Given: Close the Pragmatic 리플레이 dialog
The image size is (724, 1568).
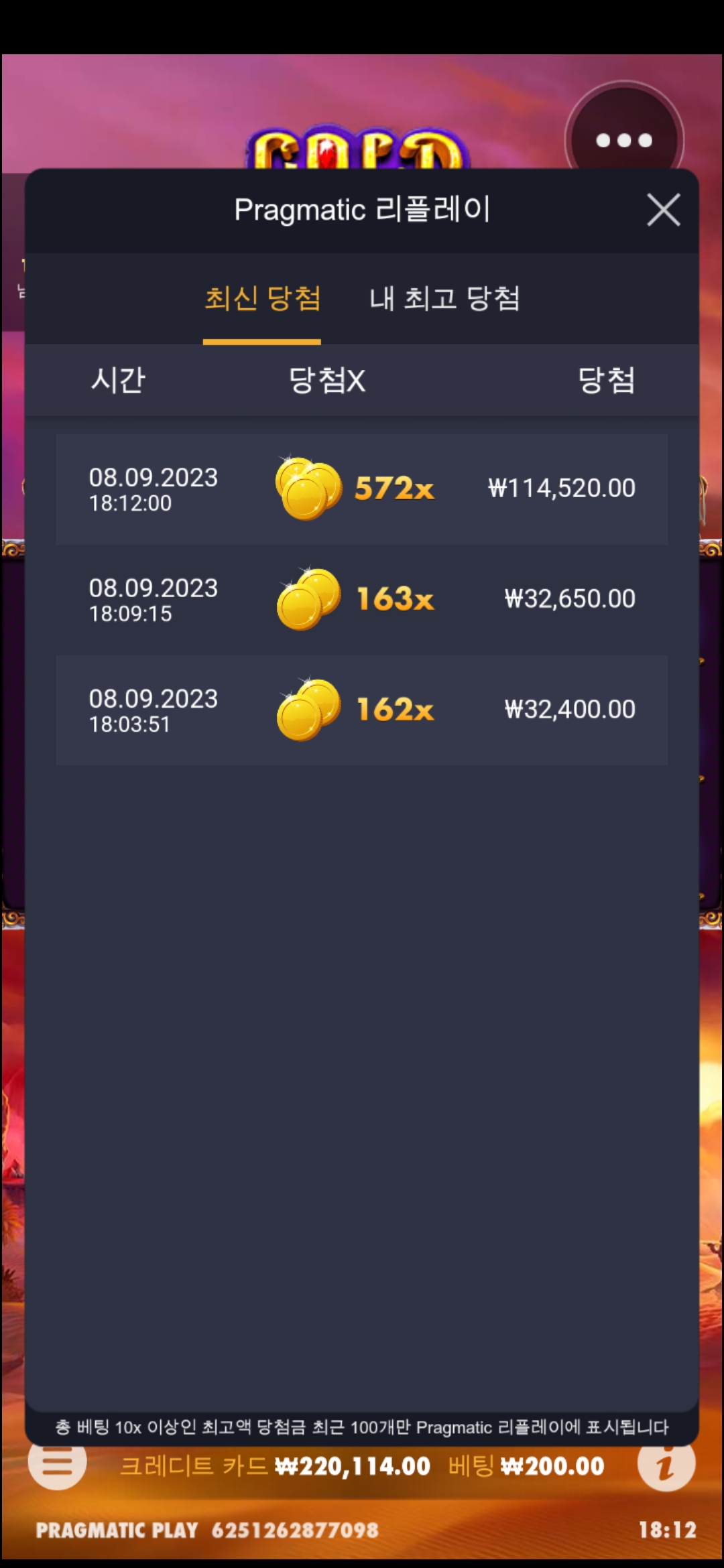Looking at the screenshot, I should coord(663,210).
